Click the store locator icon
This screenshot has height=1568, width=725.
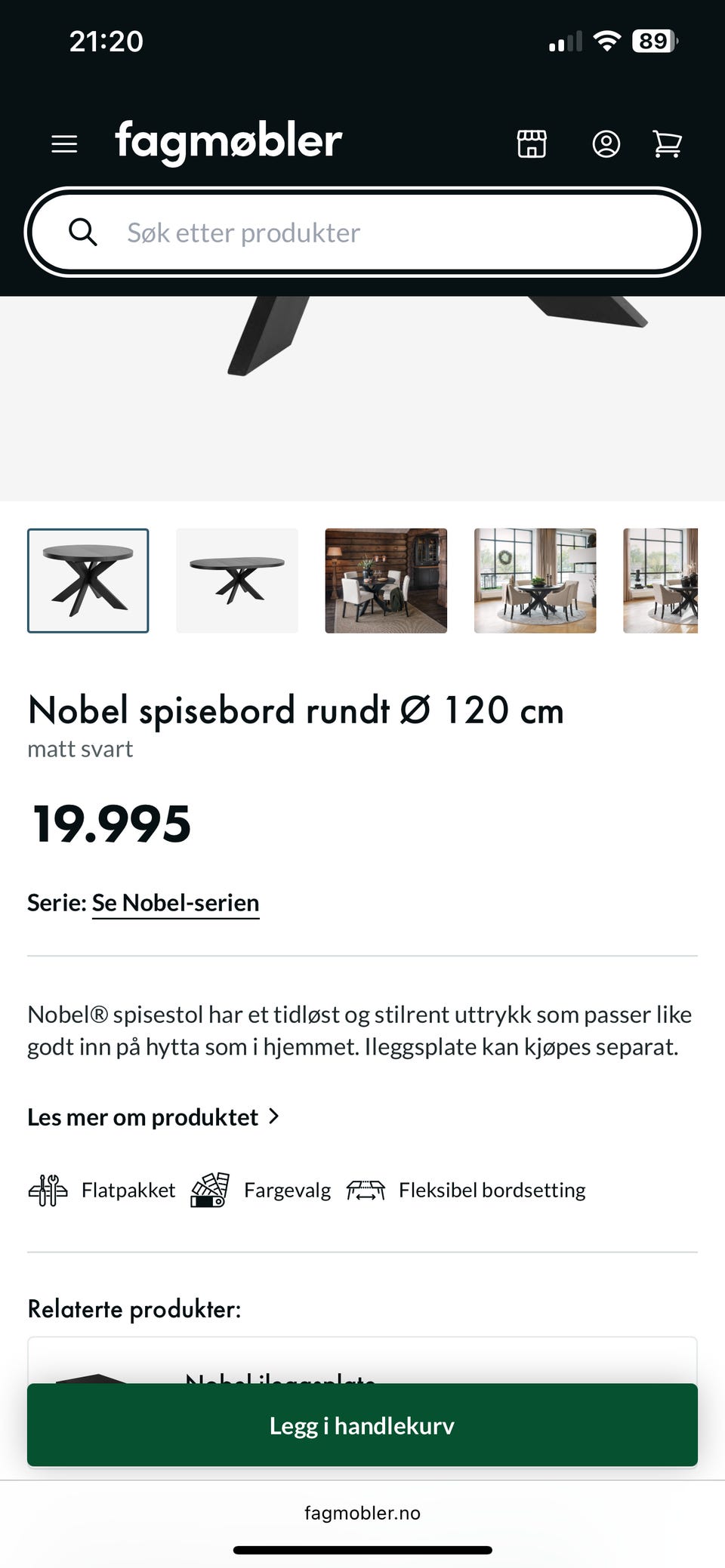pyautogui.click(x=531, y=143)
